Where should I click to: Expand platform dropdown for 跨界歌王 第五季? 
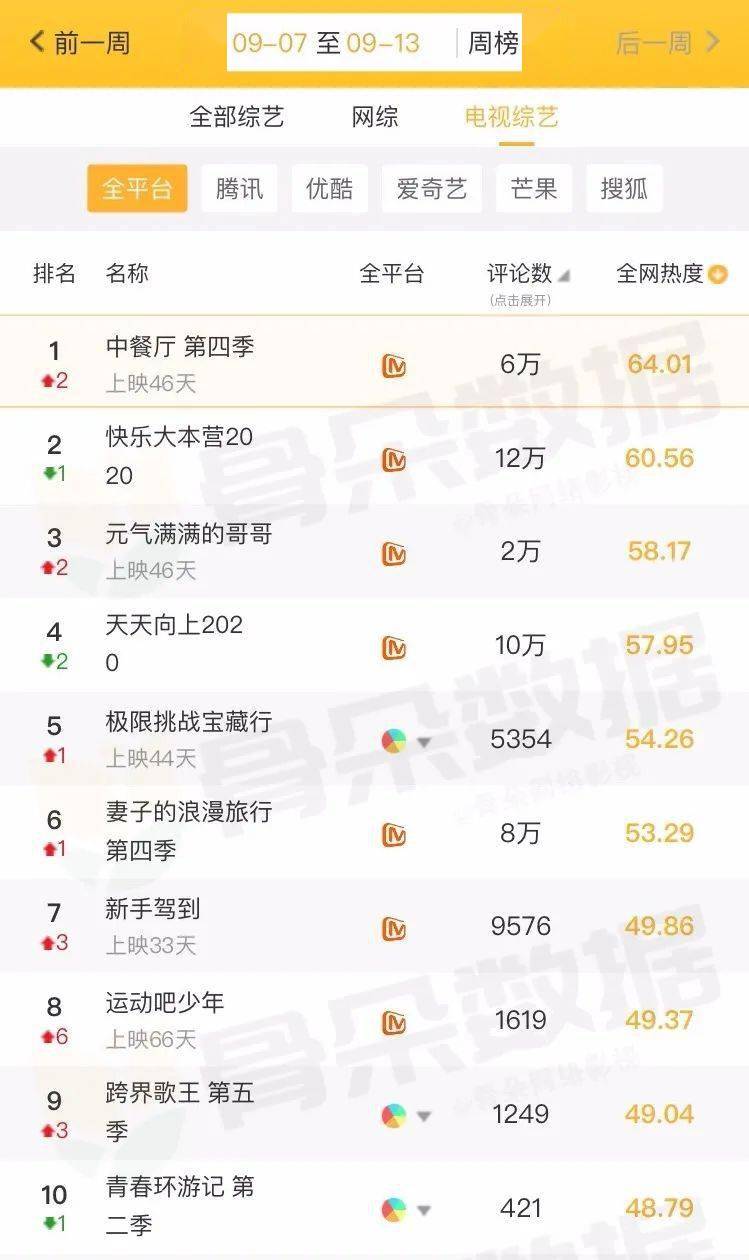click(423, 1116)
